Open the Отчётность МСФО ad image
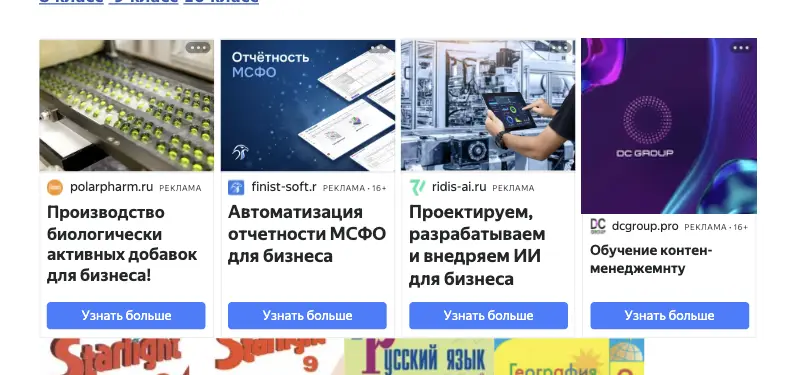The width and height of the screenshot is (793, 375). 307,105
